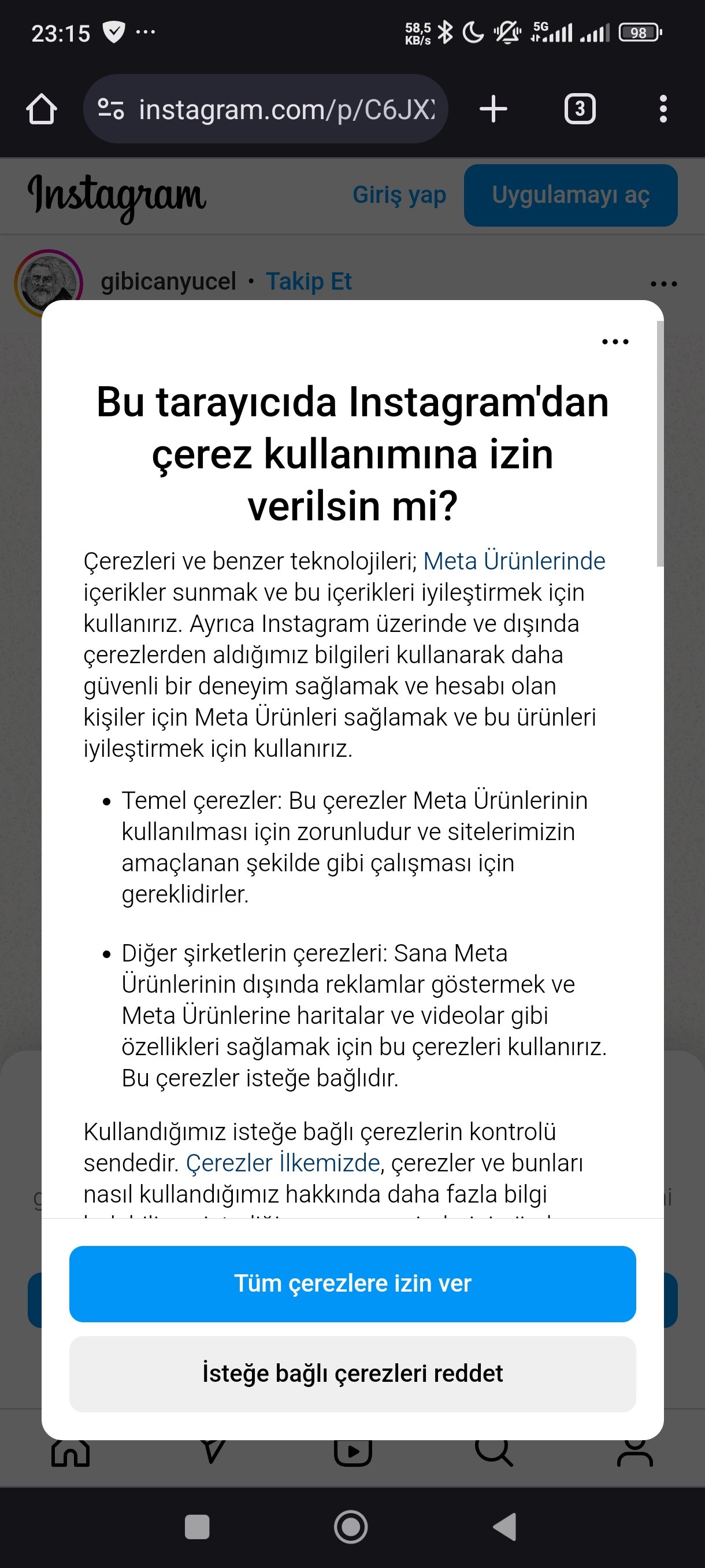705x1568 pixels.
Task: Click the Instagram logo
Action: [116, 195]
